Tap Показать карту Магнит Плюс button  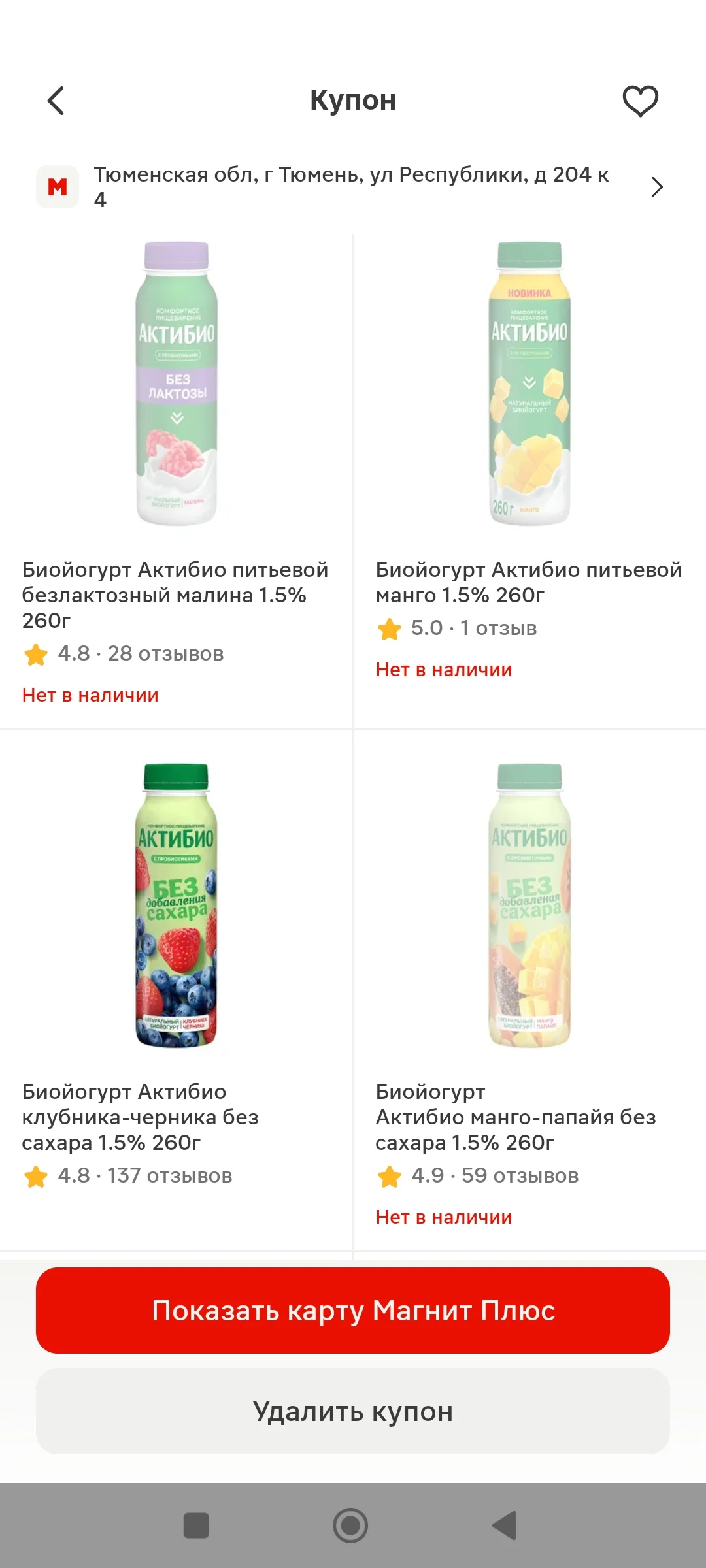pos(353,1311)
